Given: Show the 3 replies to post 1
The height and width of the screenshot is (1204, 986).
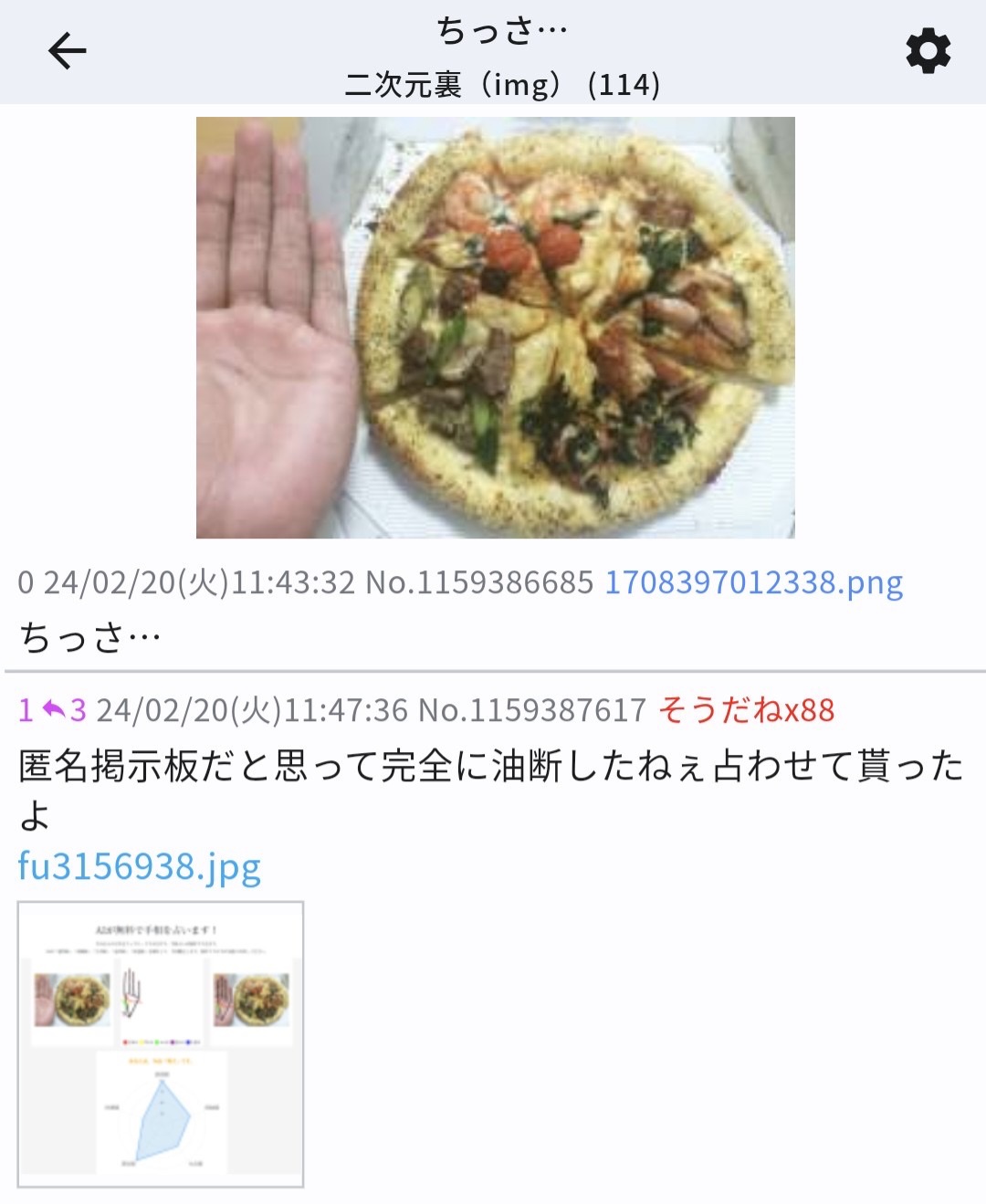Looking at the screenshot, I should [x=65, y=710].
